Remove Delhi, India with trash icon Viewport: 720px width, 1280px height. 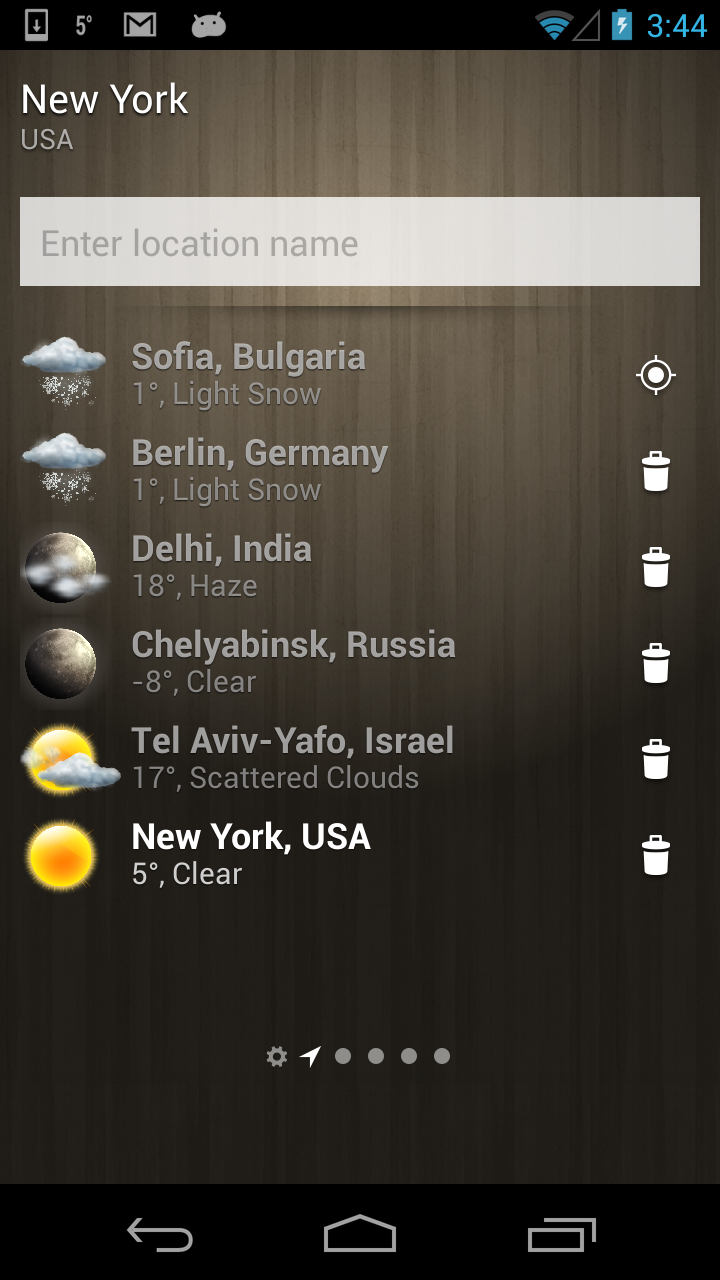click(656, 567)
